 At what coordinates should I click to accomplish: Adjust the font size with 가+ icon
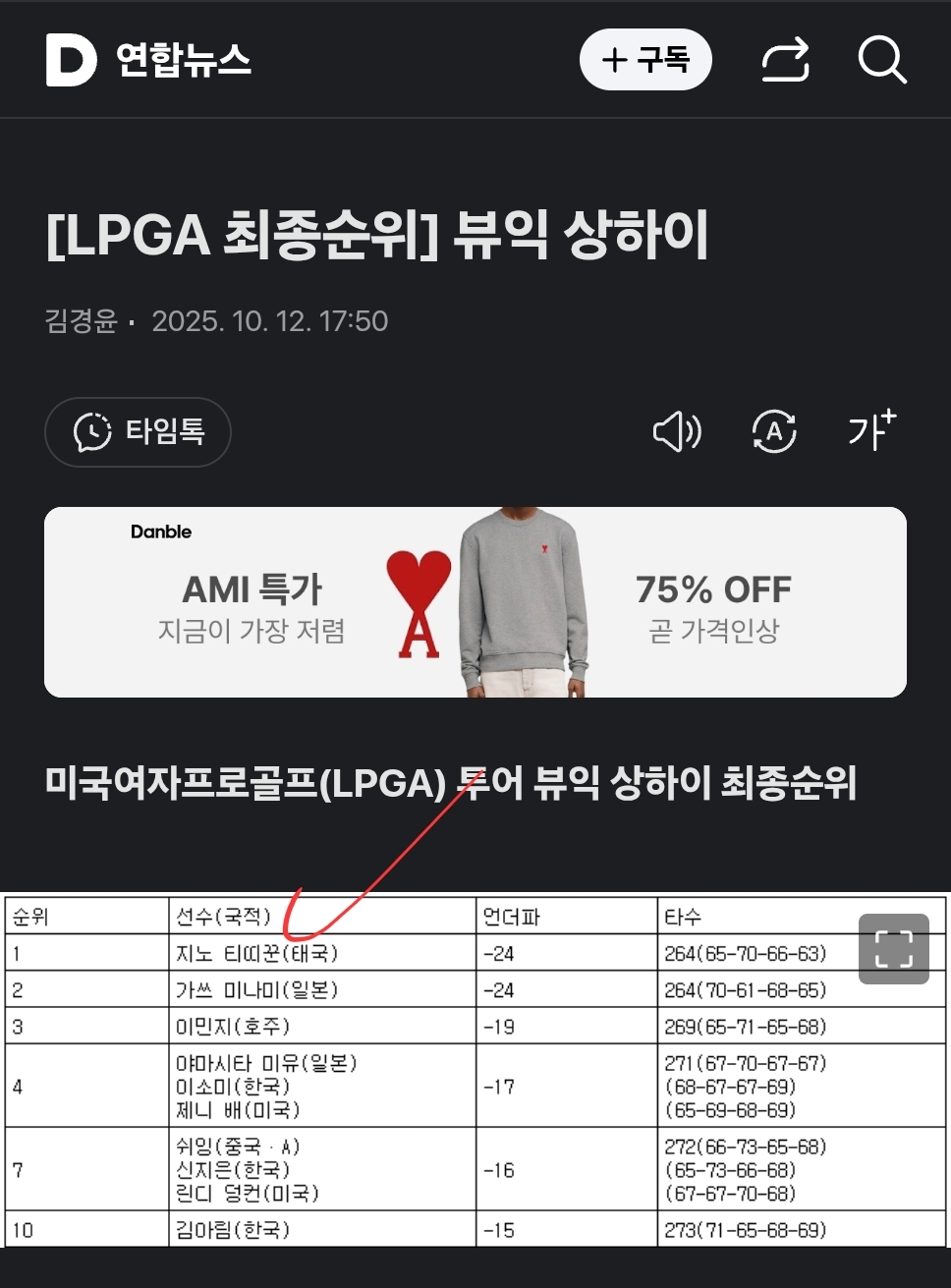871,429
